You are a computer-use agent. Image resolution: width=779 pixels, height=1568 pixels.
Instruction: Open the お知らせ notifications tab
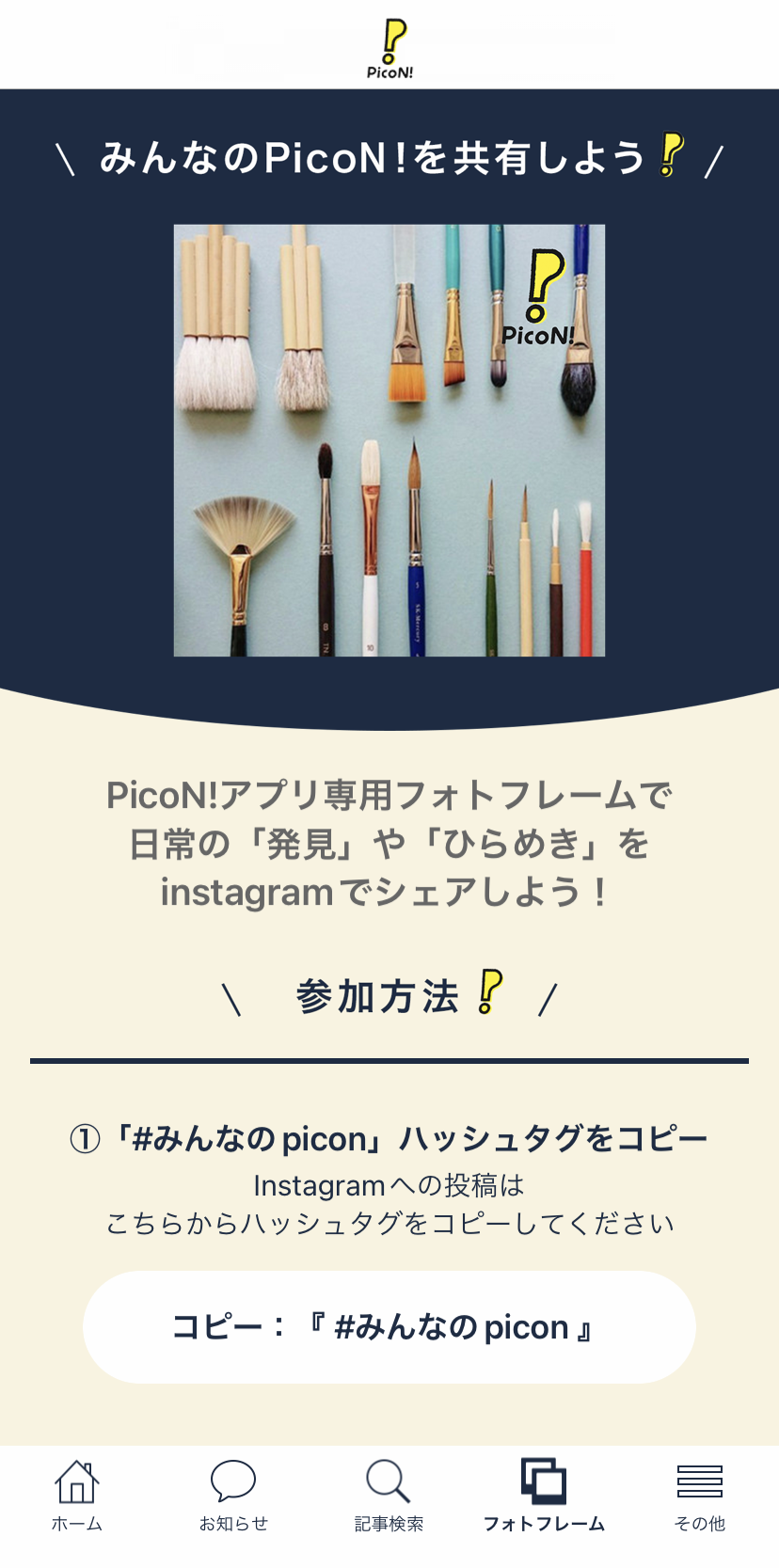[x=233, y=1496]
